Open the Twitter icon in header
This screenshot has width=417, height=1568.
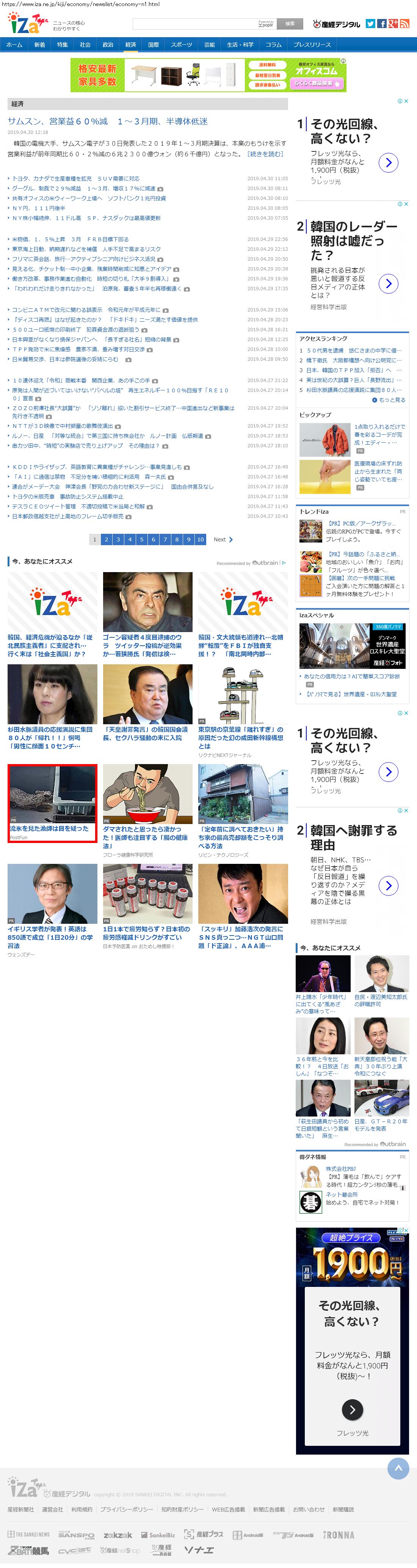370,24
